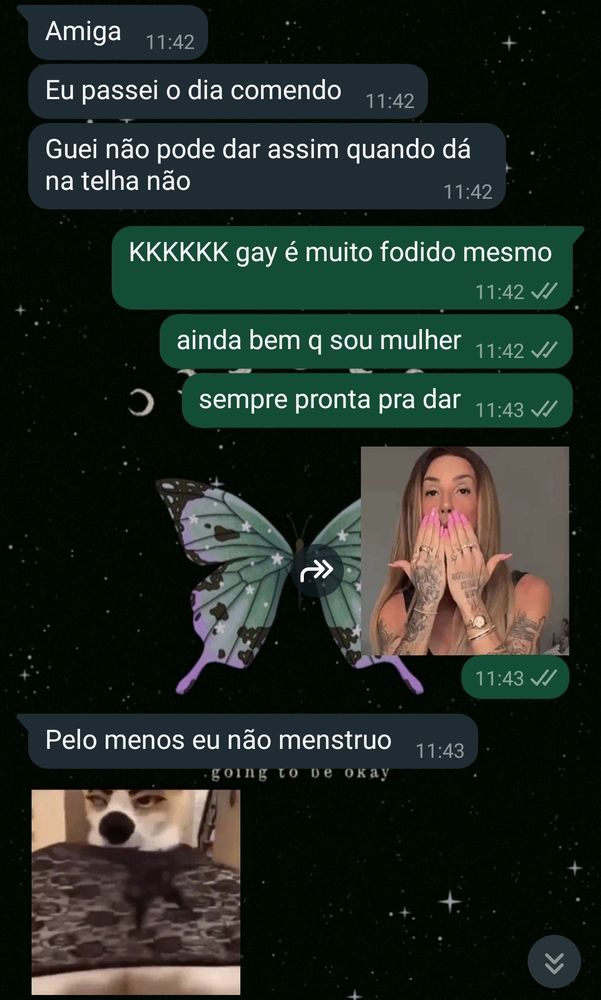Jump to the latest messages

click(554, 962)
